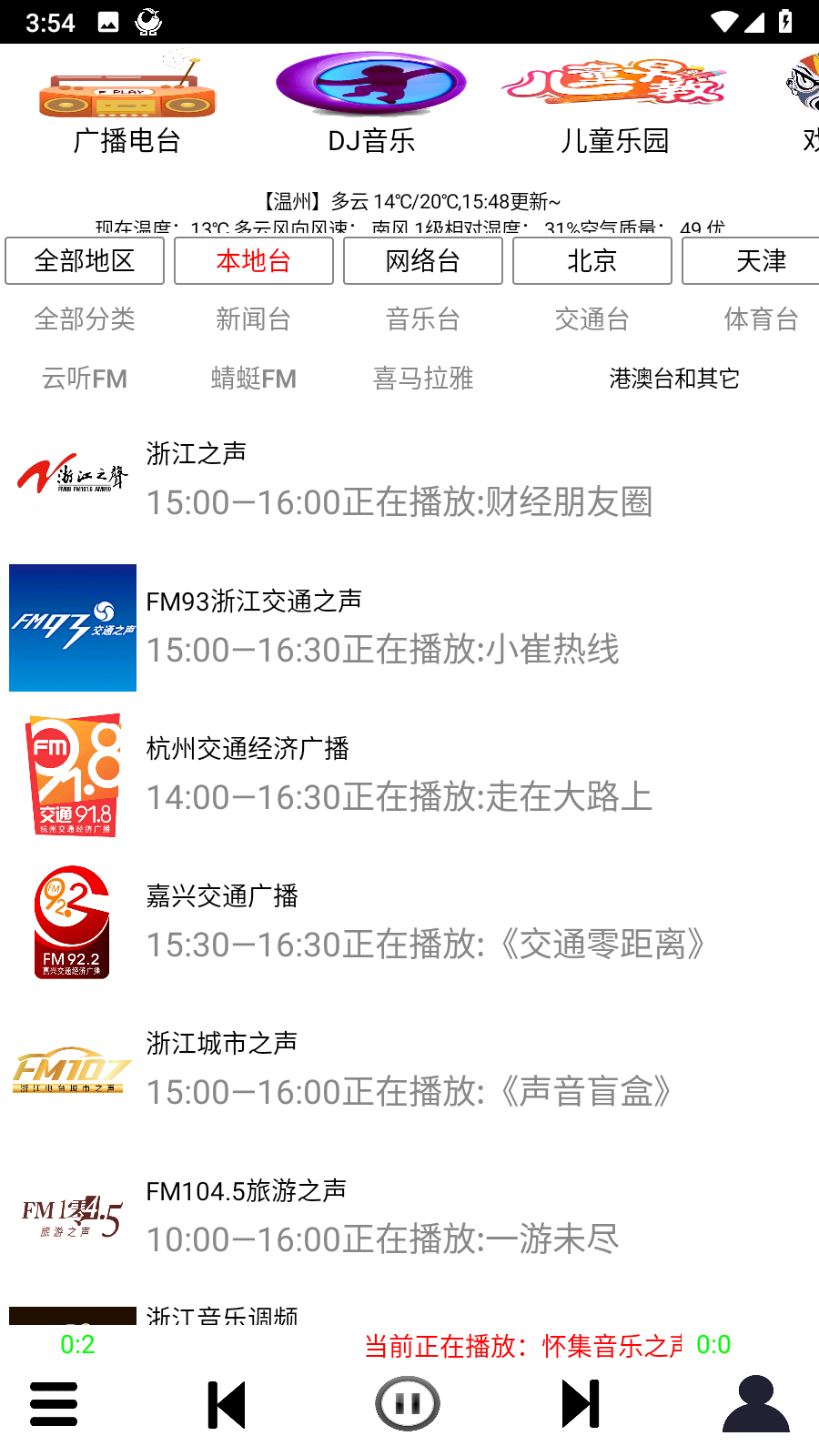Pause the currently playing station
This screenshot has height=1456, width=819.
tap(407, 1403)
